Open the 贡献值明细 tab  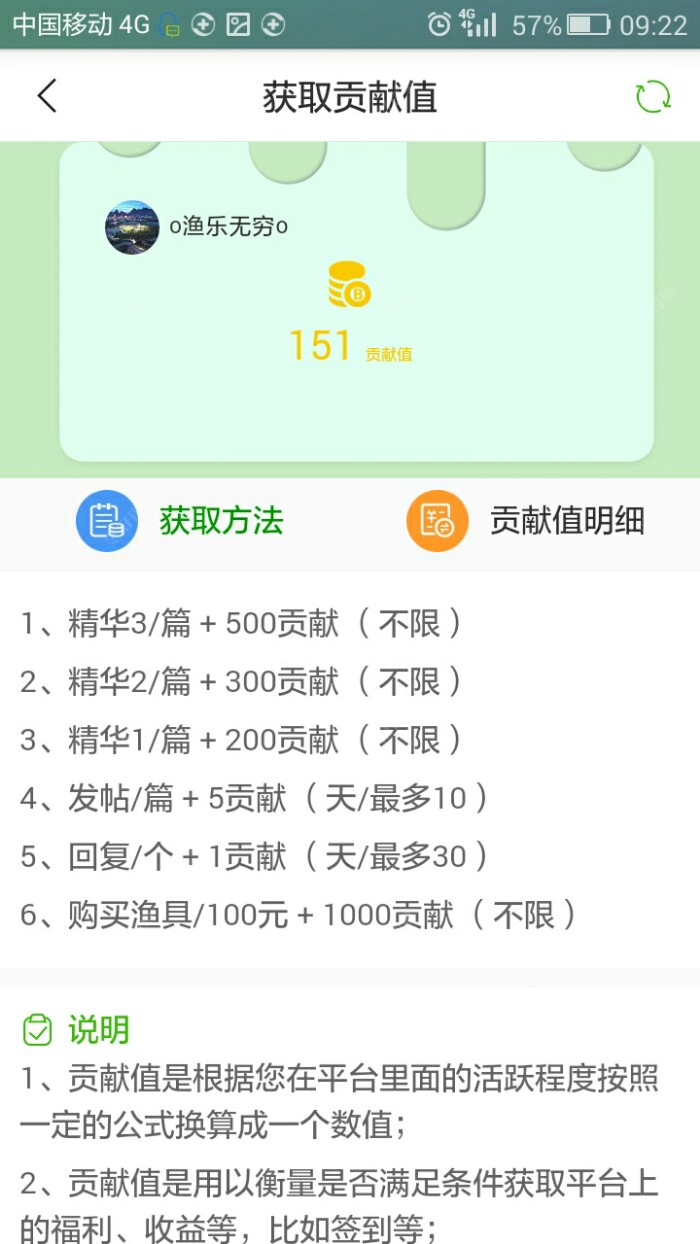(526, 521)
